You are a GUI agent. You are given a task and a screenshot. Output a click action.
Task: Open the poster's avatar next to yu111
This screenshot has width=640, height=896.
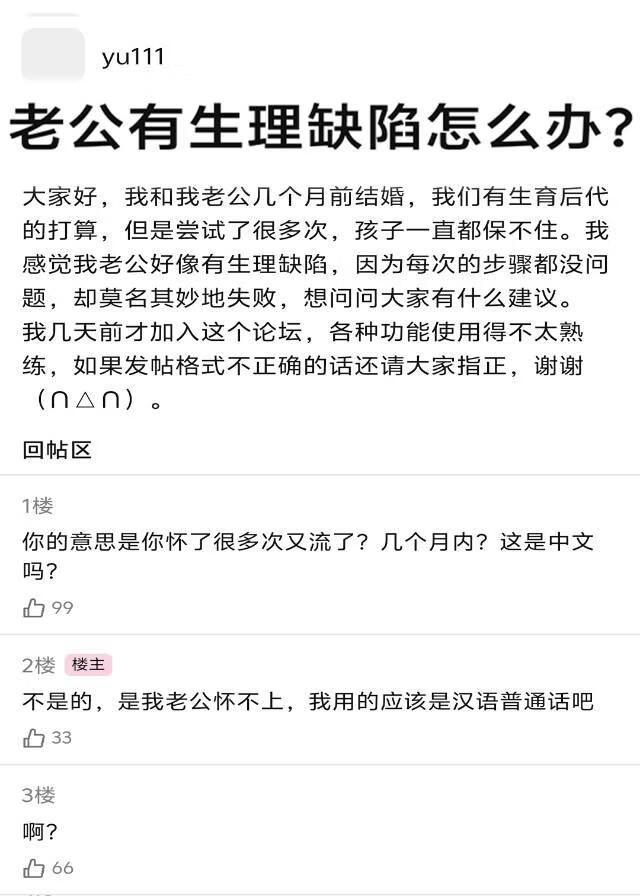[x=53, y=54]
